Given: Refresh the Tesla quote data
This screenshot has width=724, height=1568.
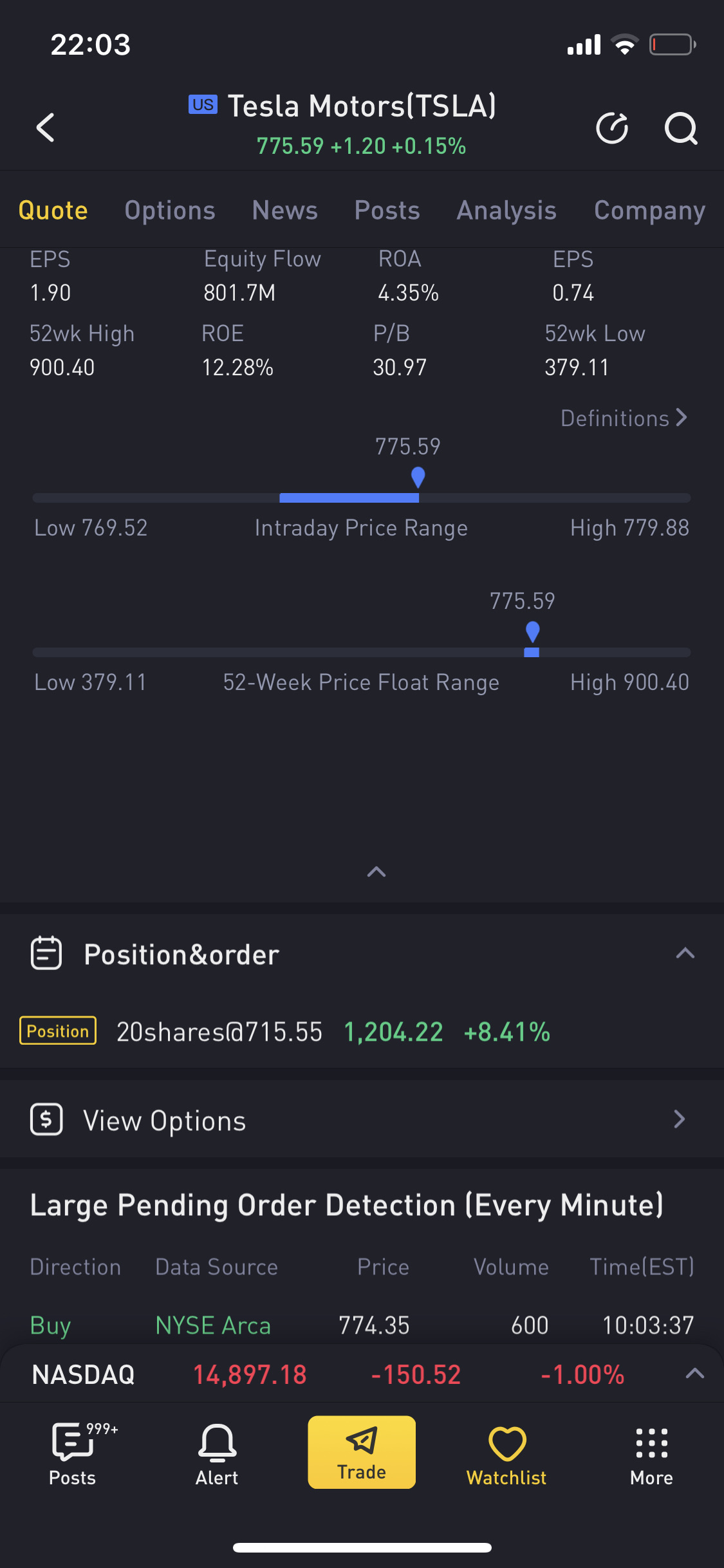Looking at the screenshot, I should tap(612, 127).
